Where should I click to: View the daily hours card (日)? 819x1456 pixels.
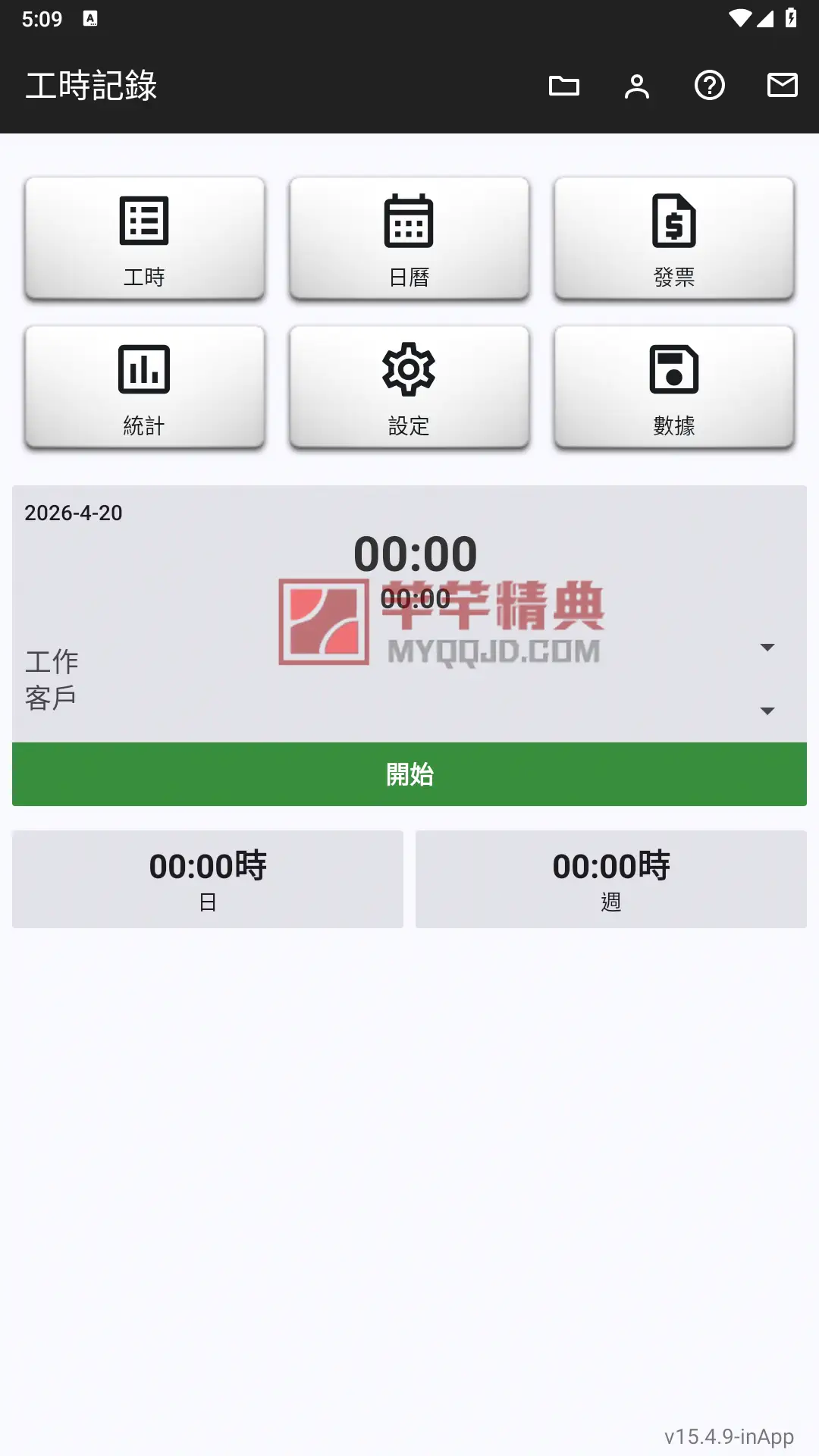coord(208,879)
